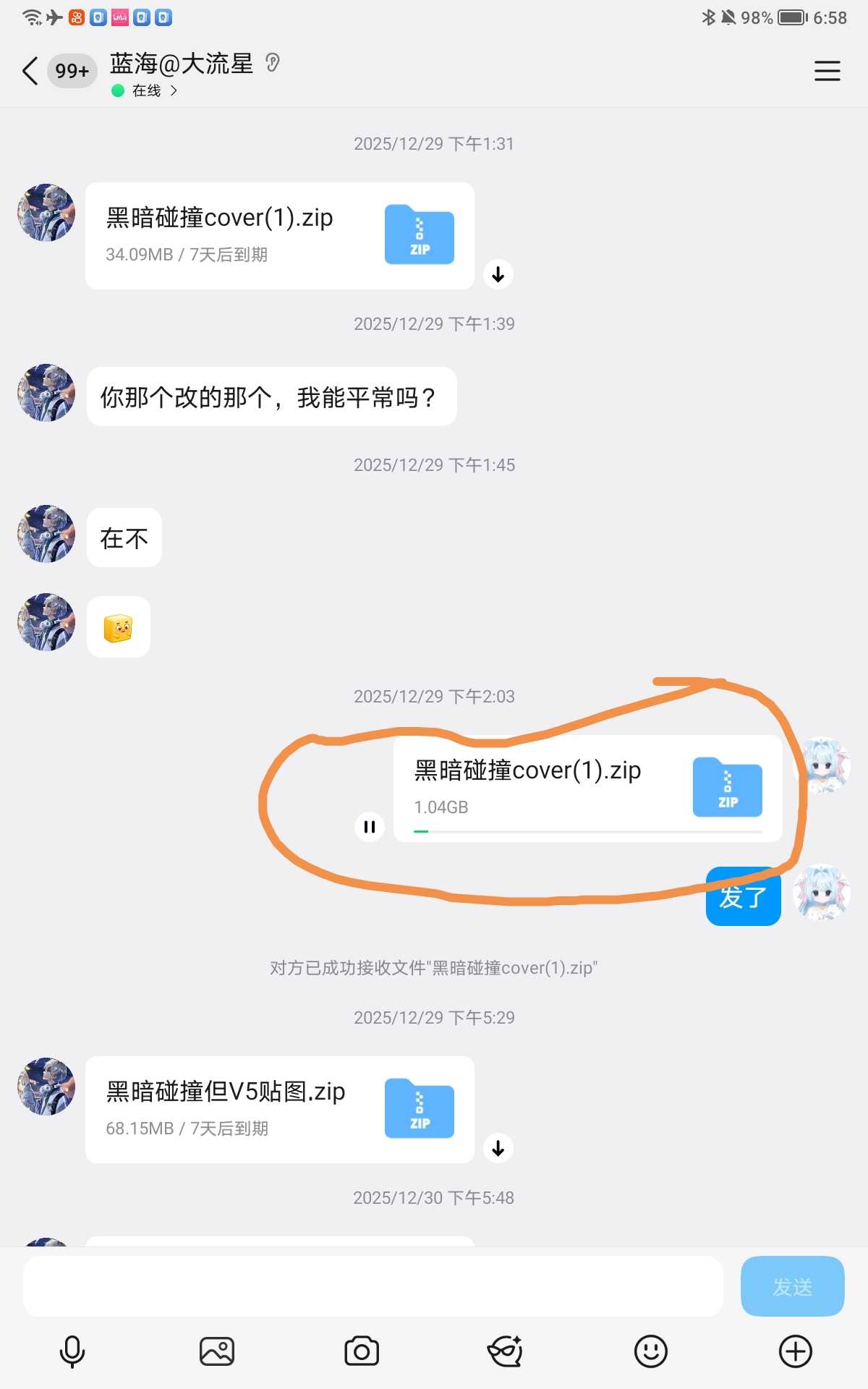
Task: Open the emoji panel
Action: coord(651,1351)
